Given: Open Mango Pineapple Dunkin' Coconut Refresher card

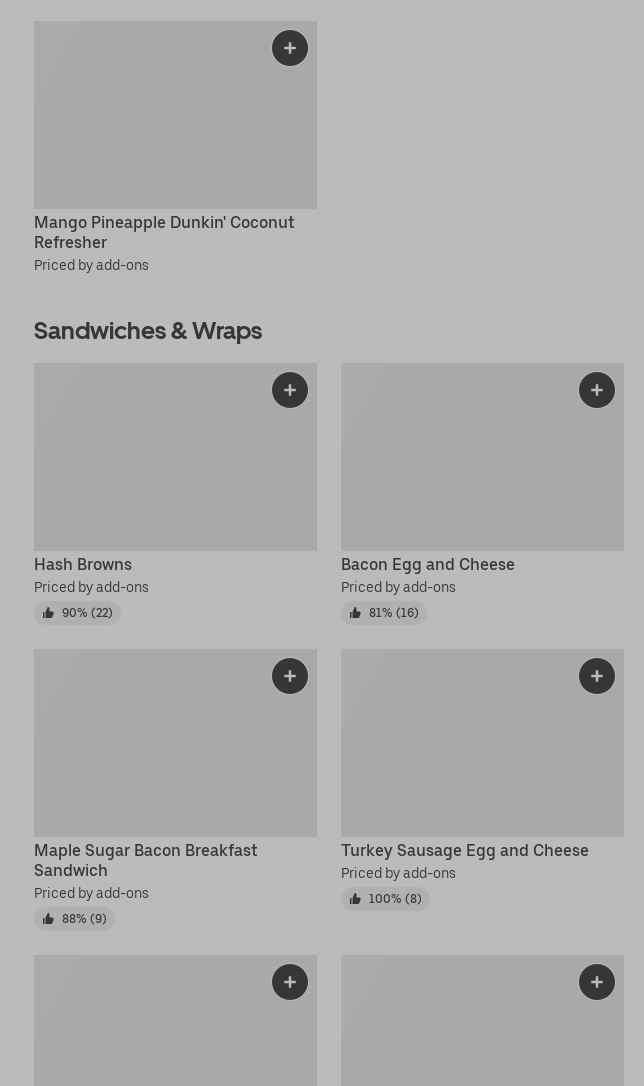Looking at the screenshot, I should (175, 148).
